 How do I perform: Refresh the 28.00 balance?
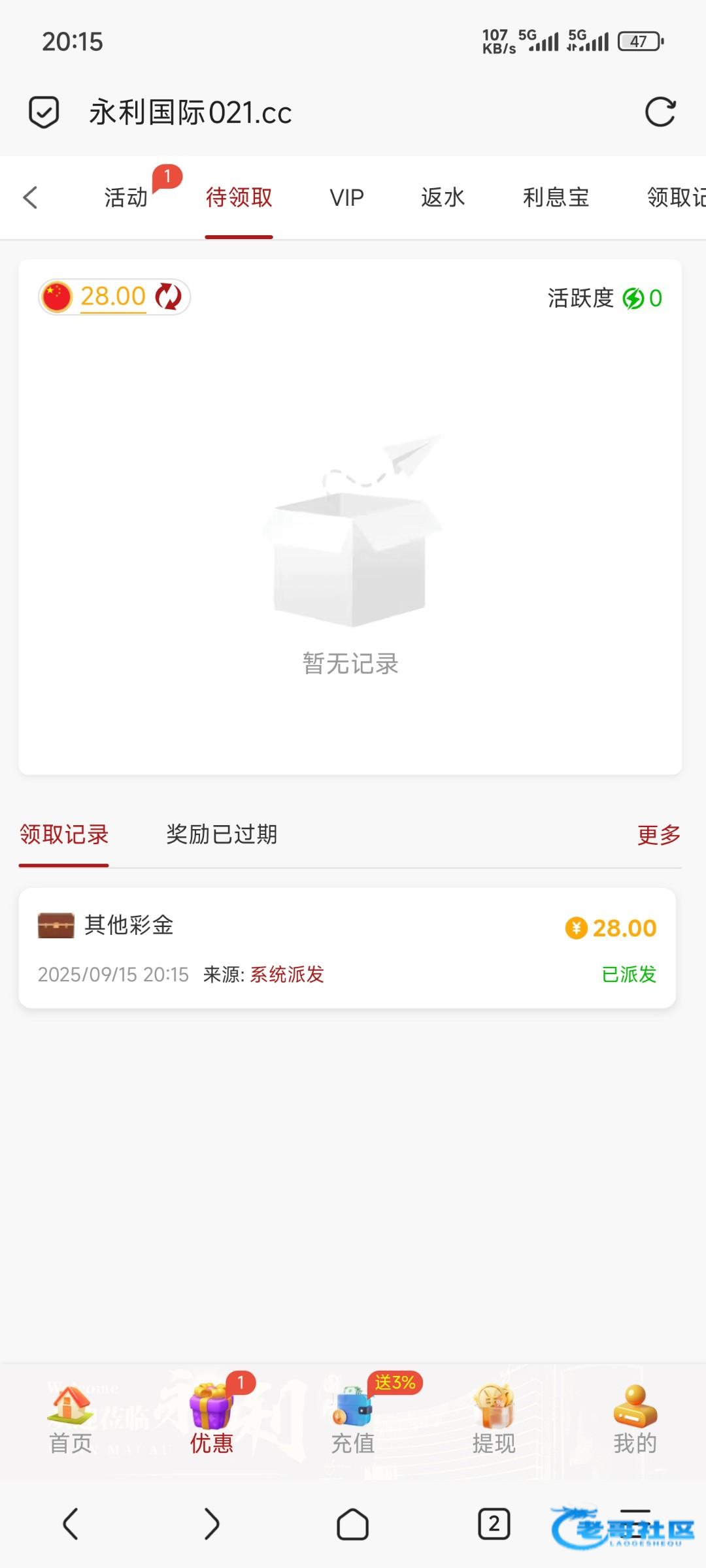(169, 297)
